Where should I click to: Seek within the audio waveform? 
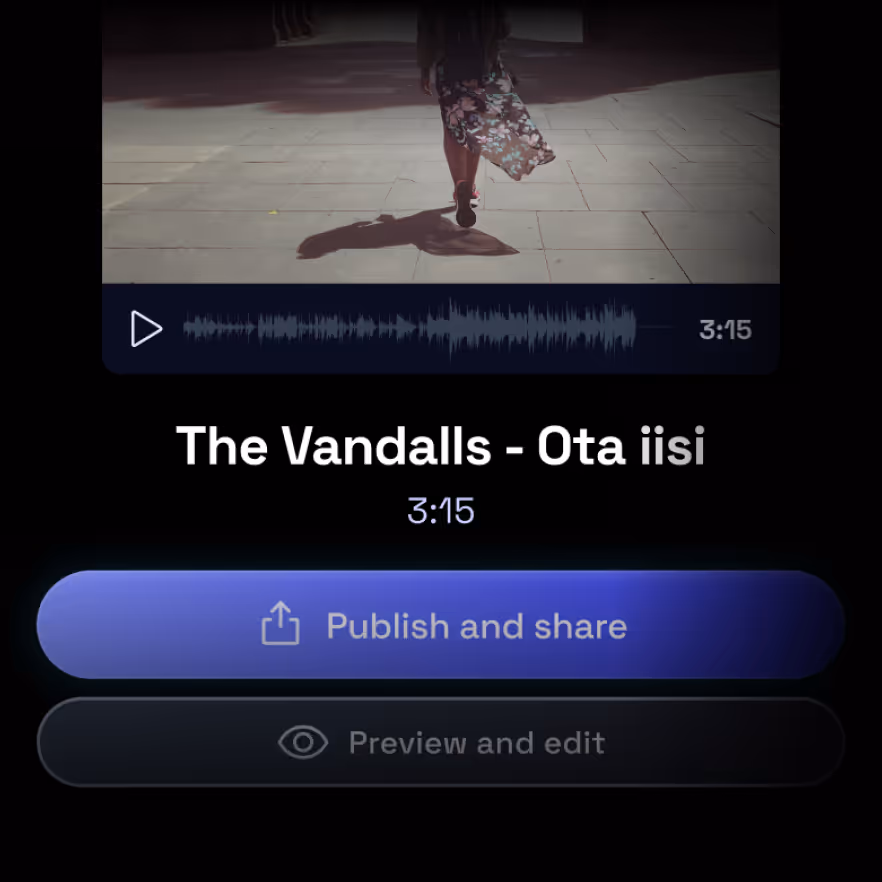point(410,329)
